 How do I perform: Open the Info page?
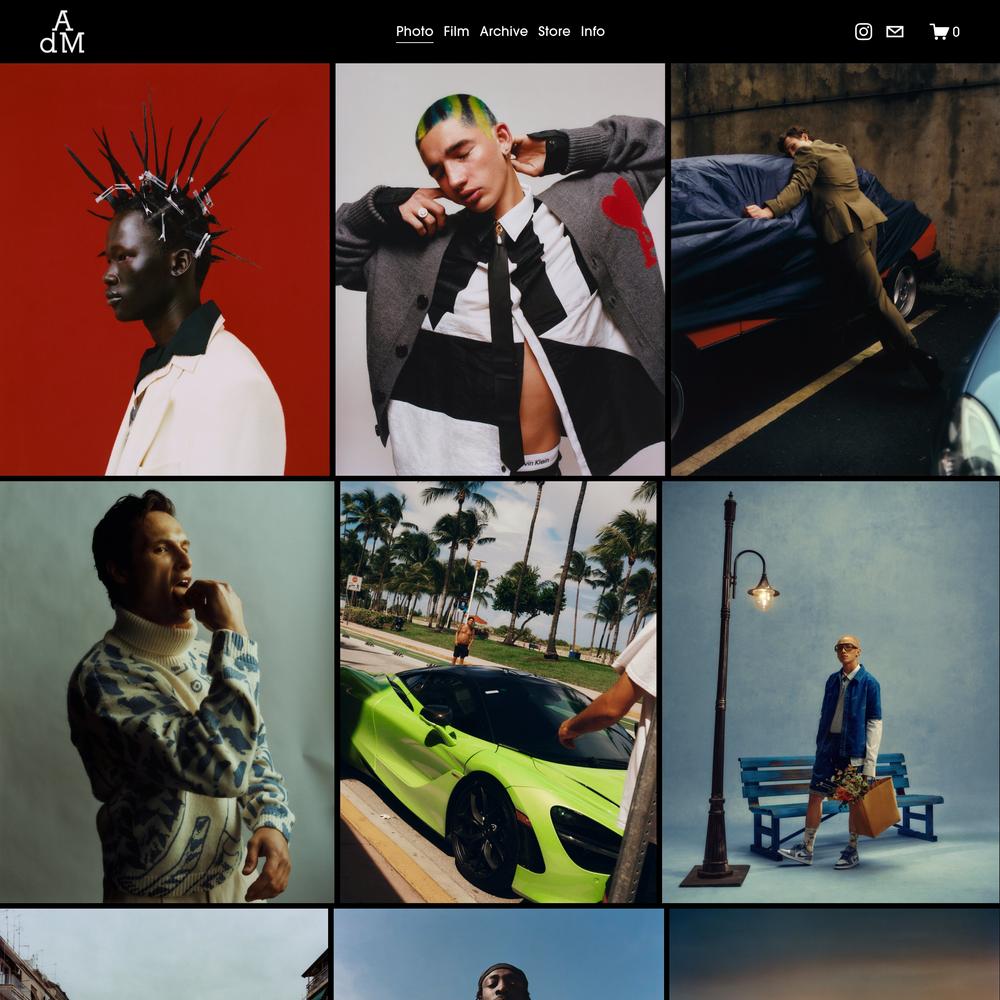(593, 31)
